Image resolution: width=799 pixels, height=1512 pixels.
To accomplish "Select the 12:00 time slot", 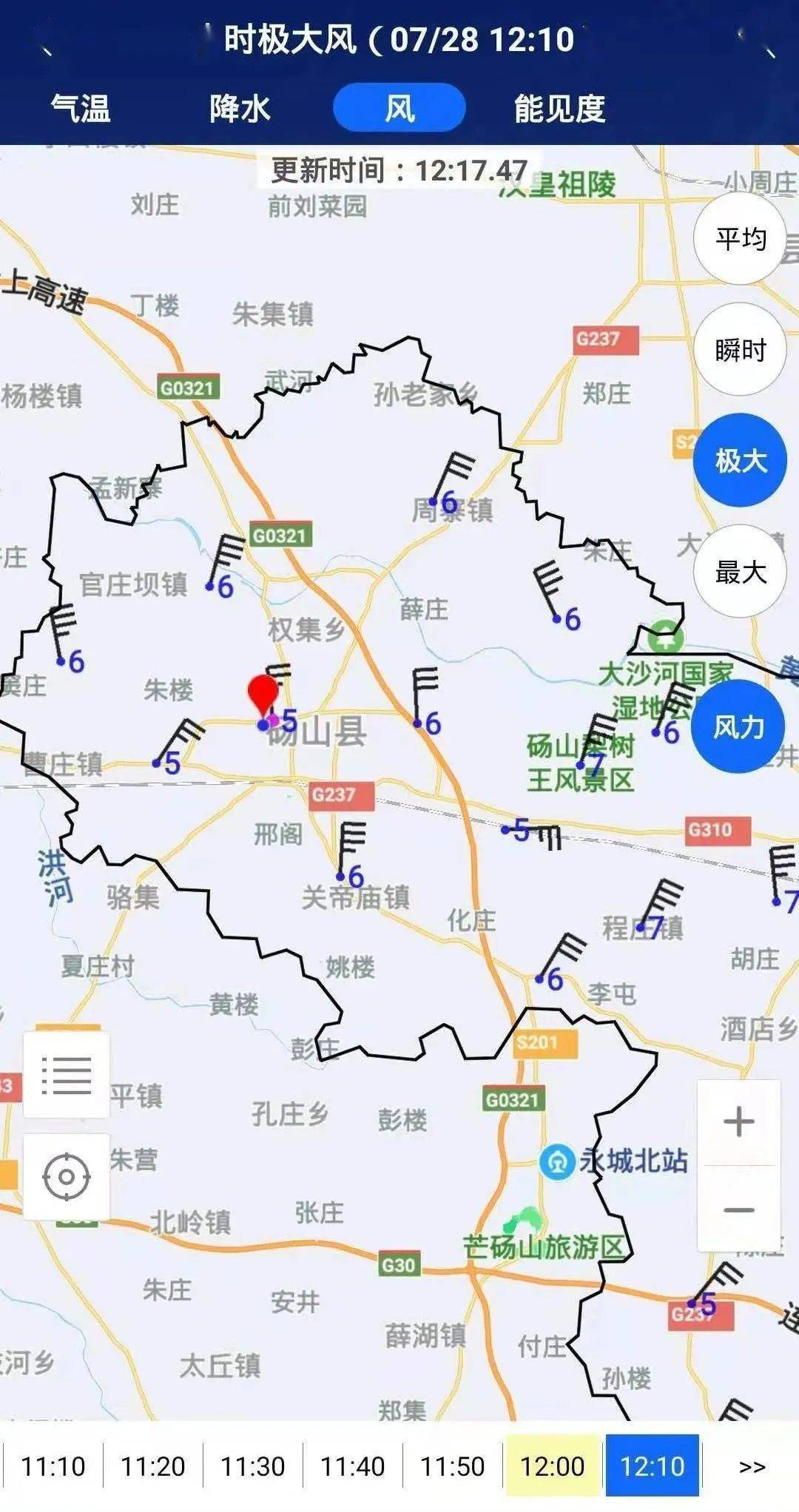I will point(552,1466).
